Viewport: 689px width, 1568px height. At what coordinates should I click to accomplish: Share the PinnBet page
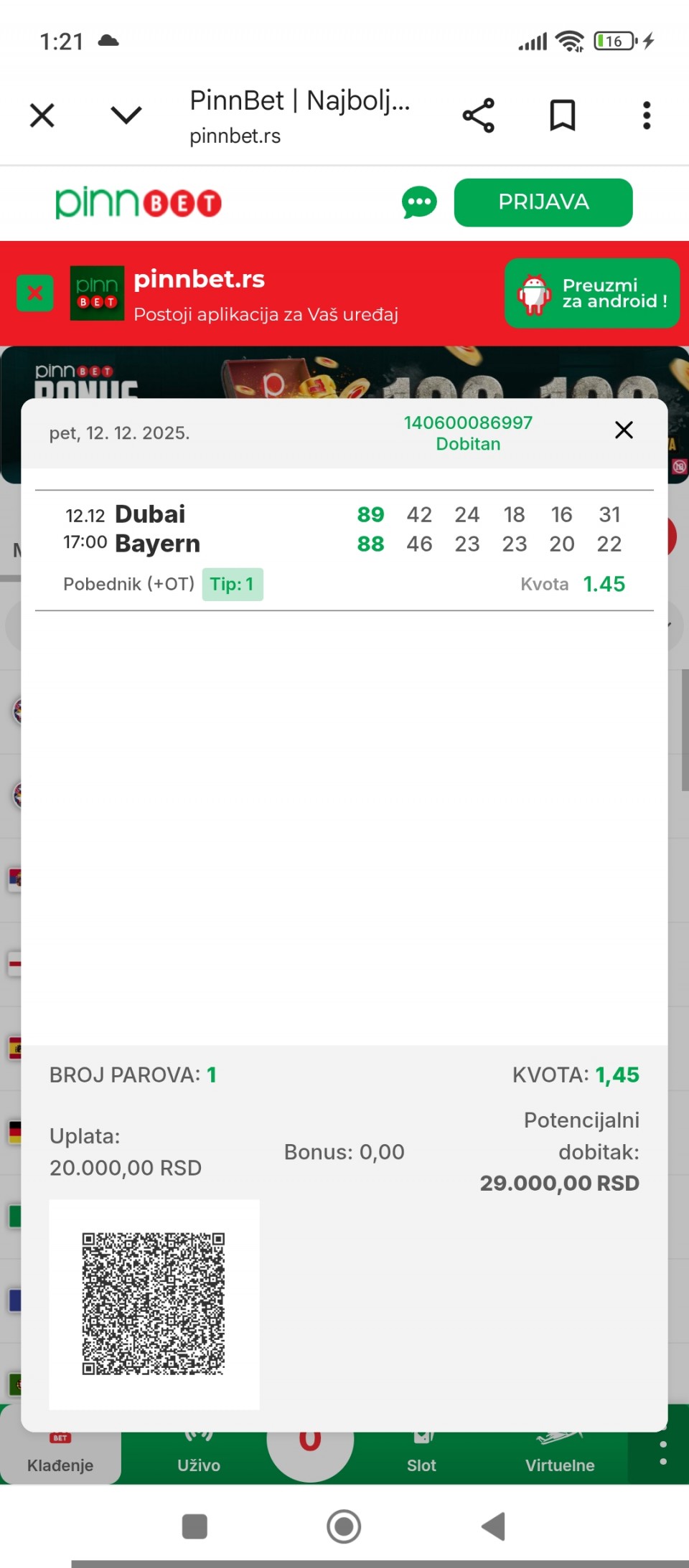(479, 115)
